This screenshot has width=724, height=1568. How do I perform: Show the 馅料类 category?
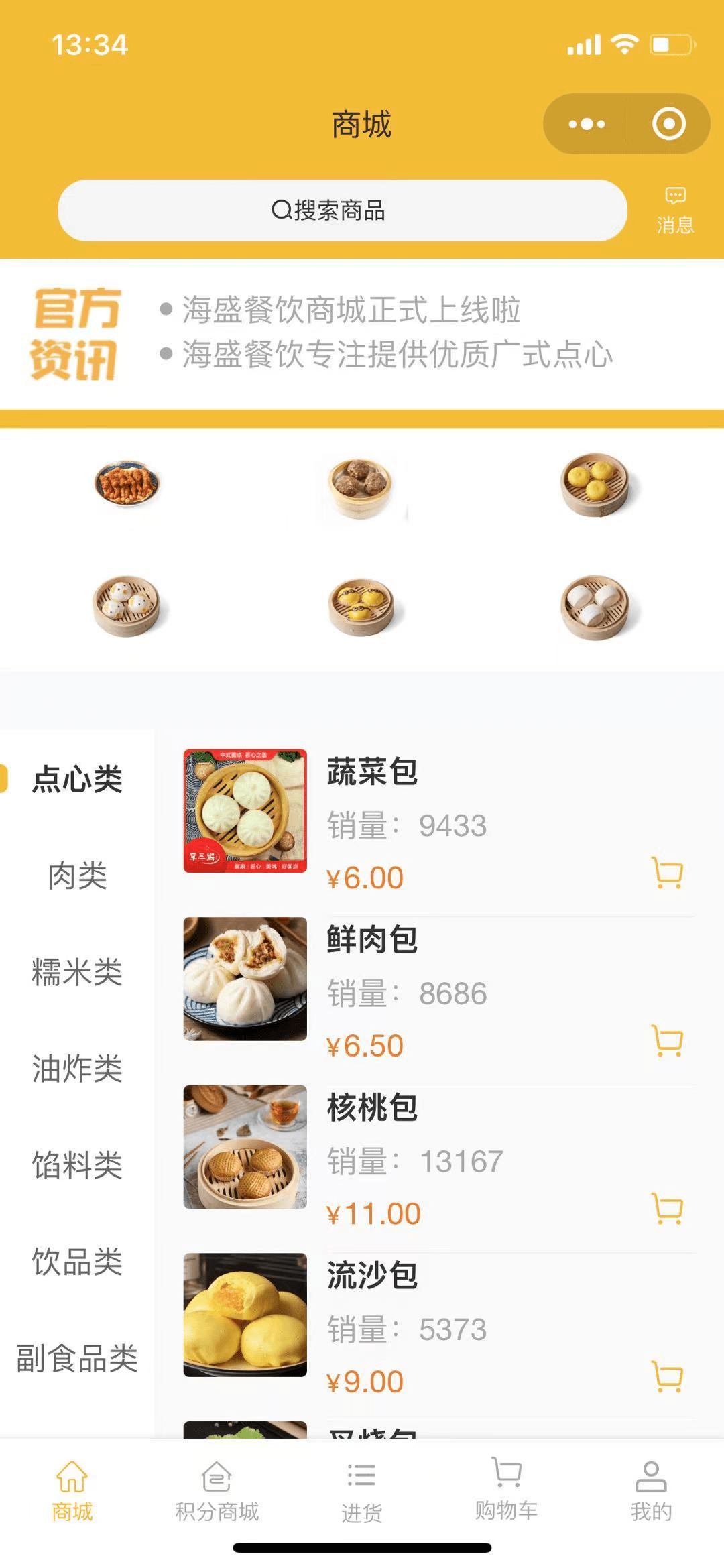point(77,1165)
